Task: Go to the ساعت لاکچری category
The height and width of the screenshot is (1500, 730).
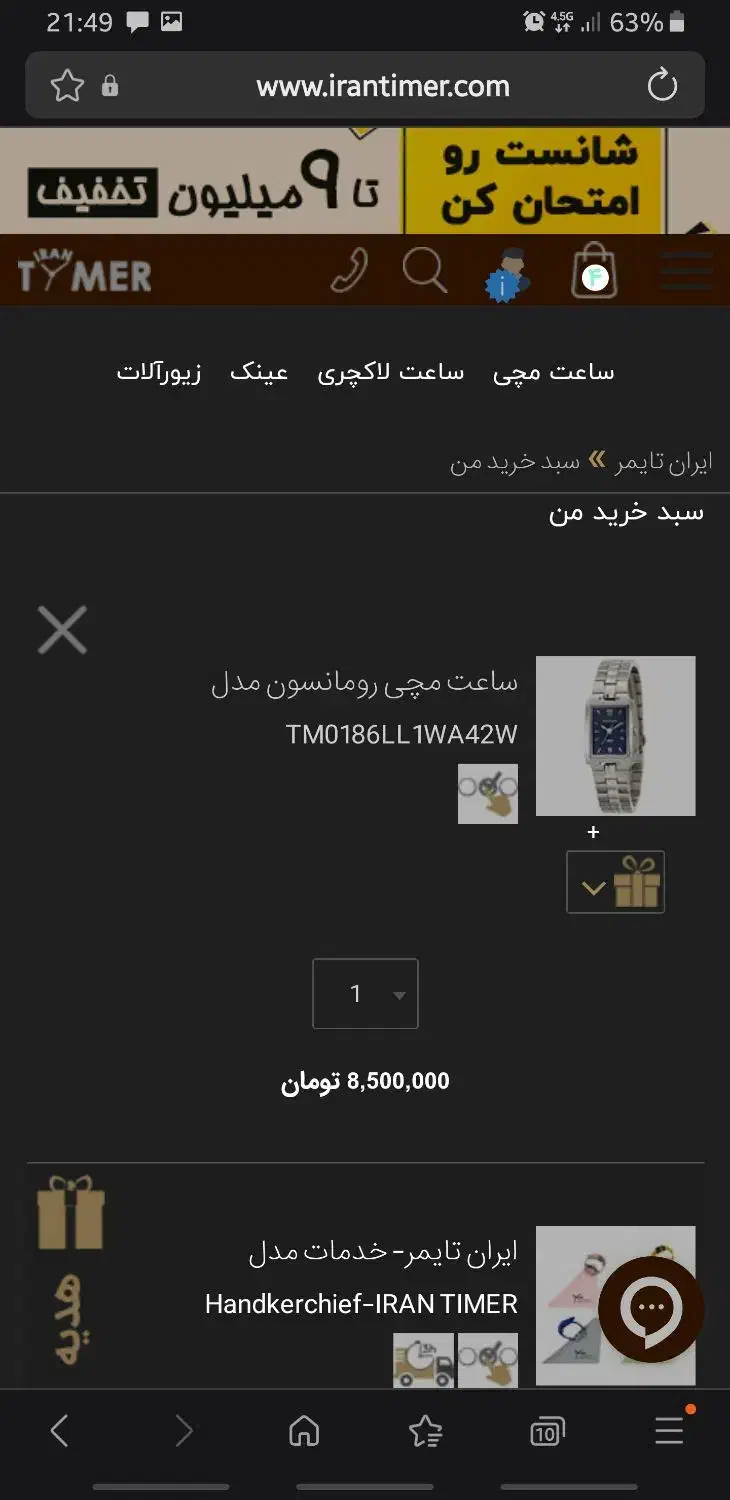Action: 391,373
